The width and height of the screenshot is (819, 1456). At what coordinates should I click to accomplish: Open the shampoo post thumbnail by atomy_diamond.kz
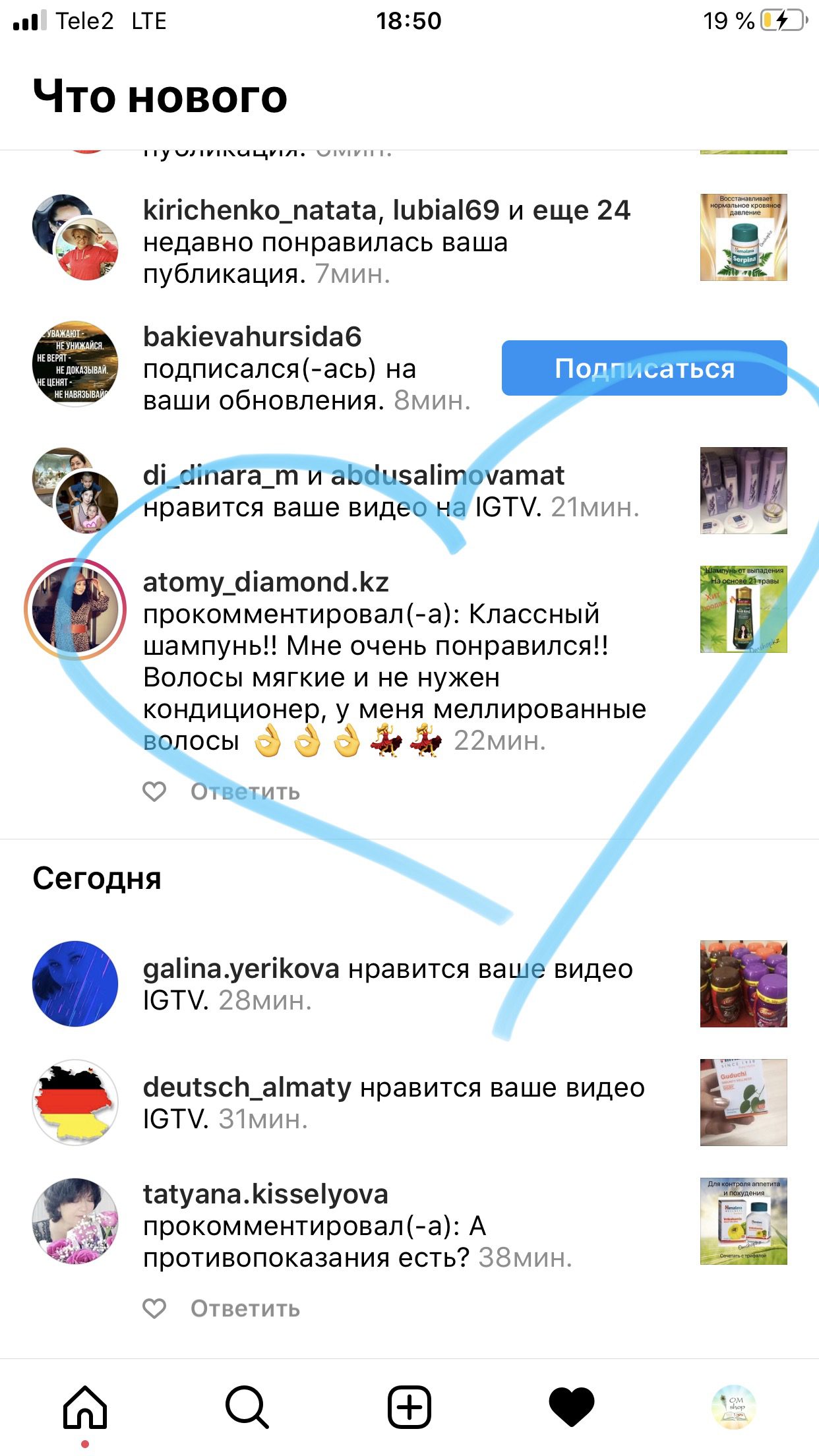pos(743,609)
